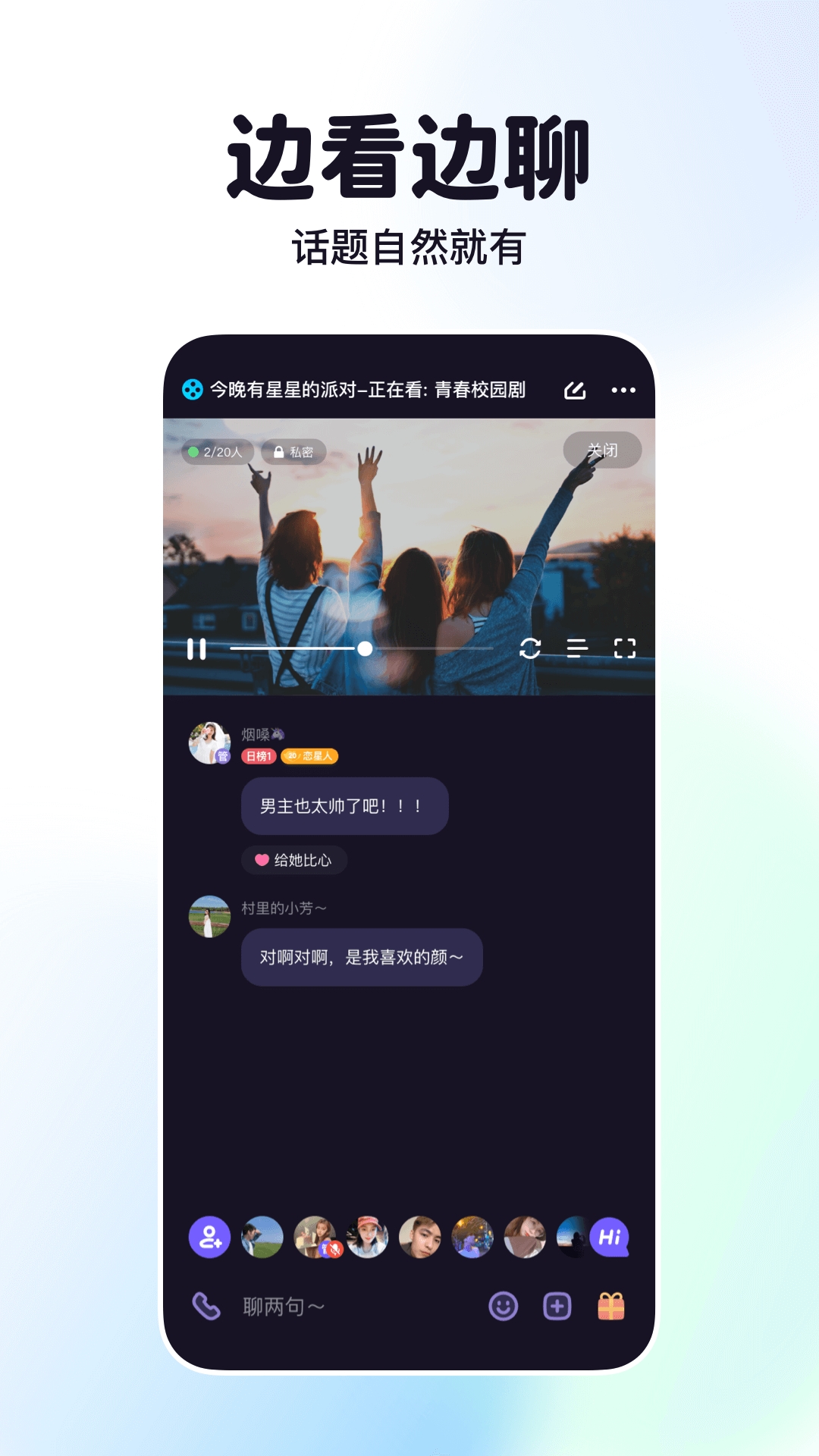This screenshot has height=1456, width=819.
Task: Open the playlist list icon in player
Action: tap(576, 649)
